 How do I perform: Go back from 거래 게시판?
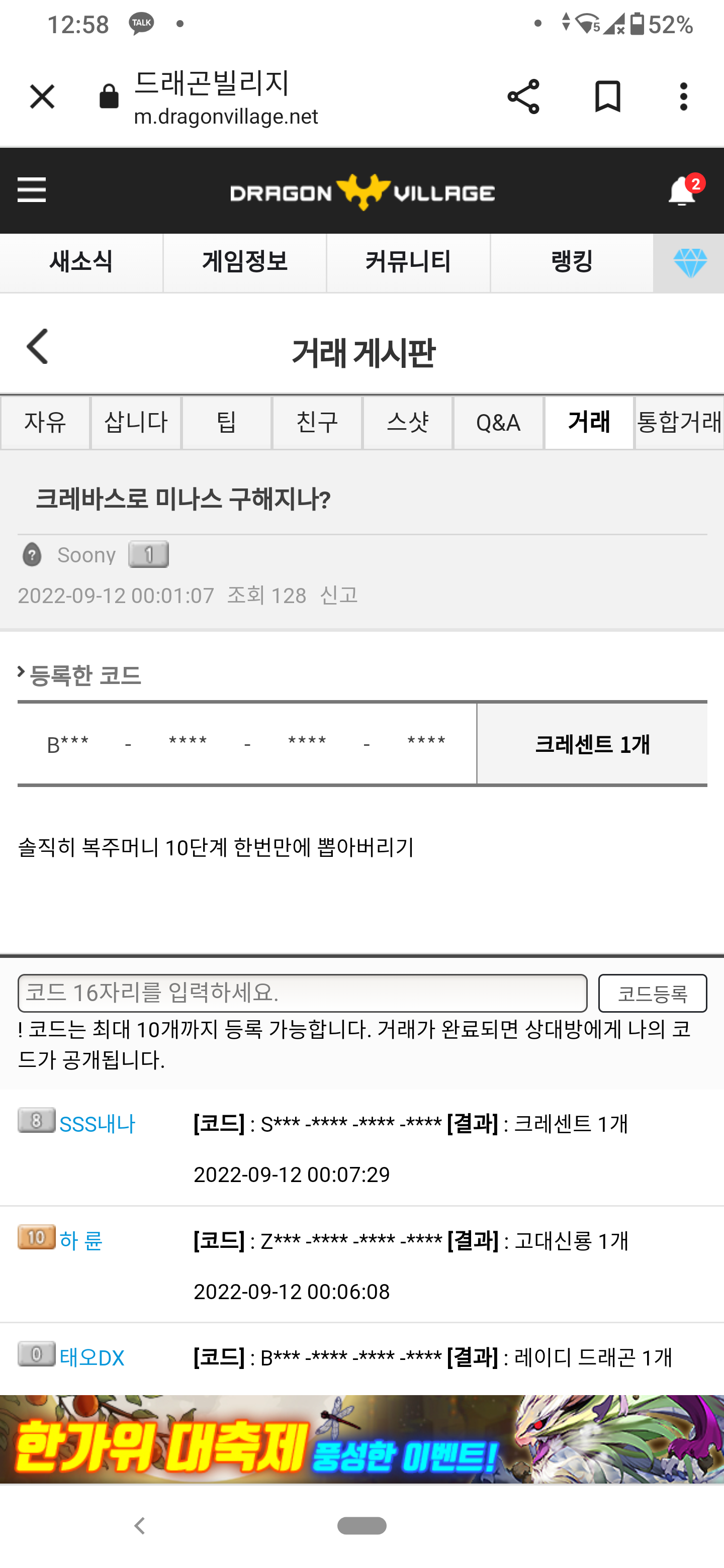[38, 347]
